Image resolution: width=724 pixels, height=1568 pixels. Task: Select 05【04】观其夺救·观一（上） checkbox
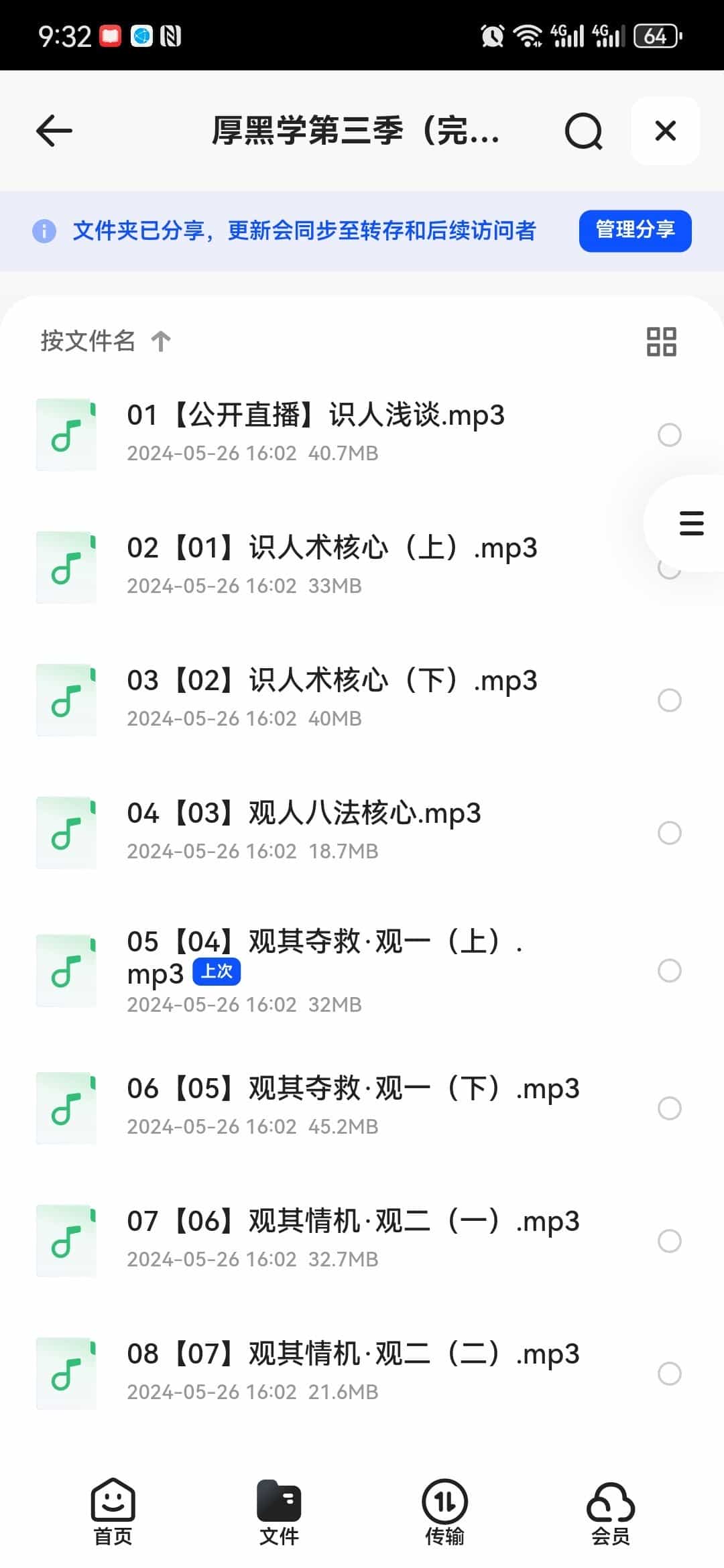669,970
